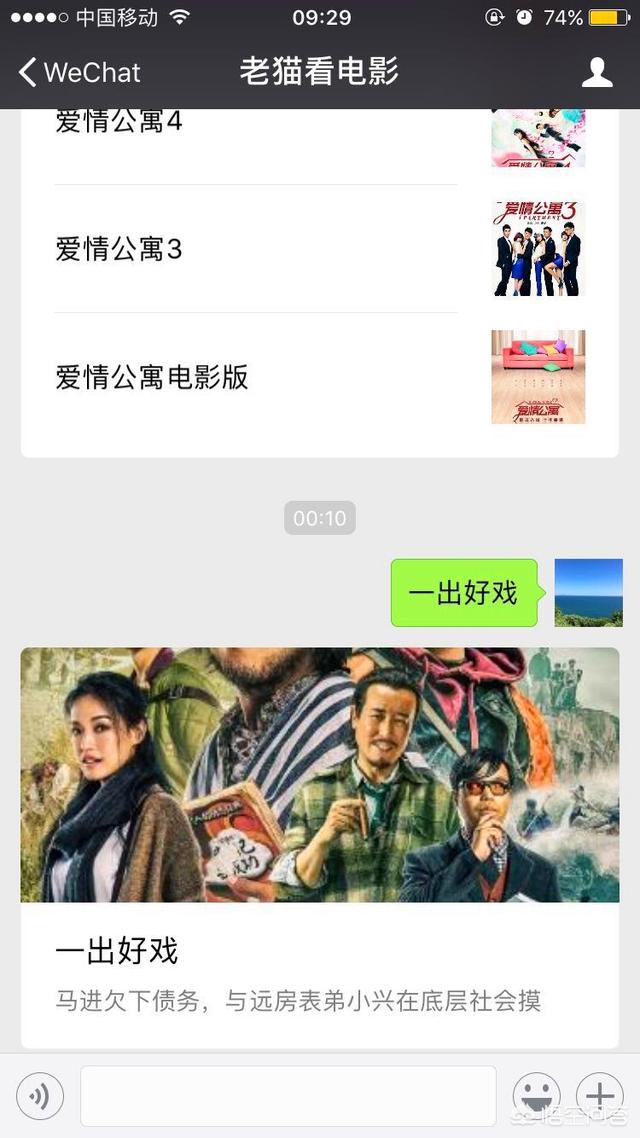Focus the message text field
Viewport: 640px width, 1138px height.
pyautogui.click(x=288, y=1096)
